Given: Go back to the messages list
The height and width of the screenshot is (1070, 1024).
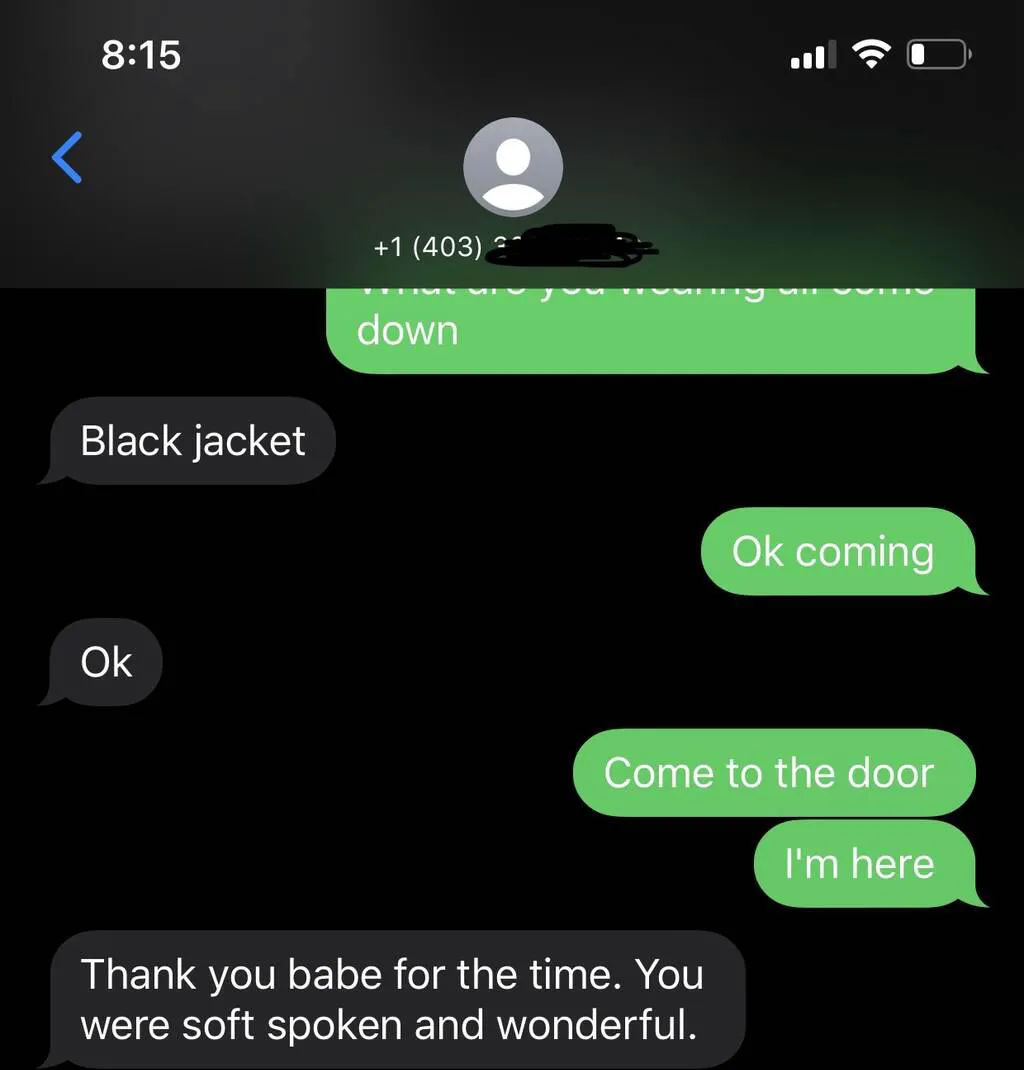Looking at the screenshot, I should 67,158.
